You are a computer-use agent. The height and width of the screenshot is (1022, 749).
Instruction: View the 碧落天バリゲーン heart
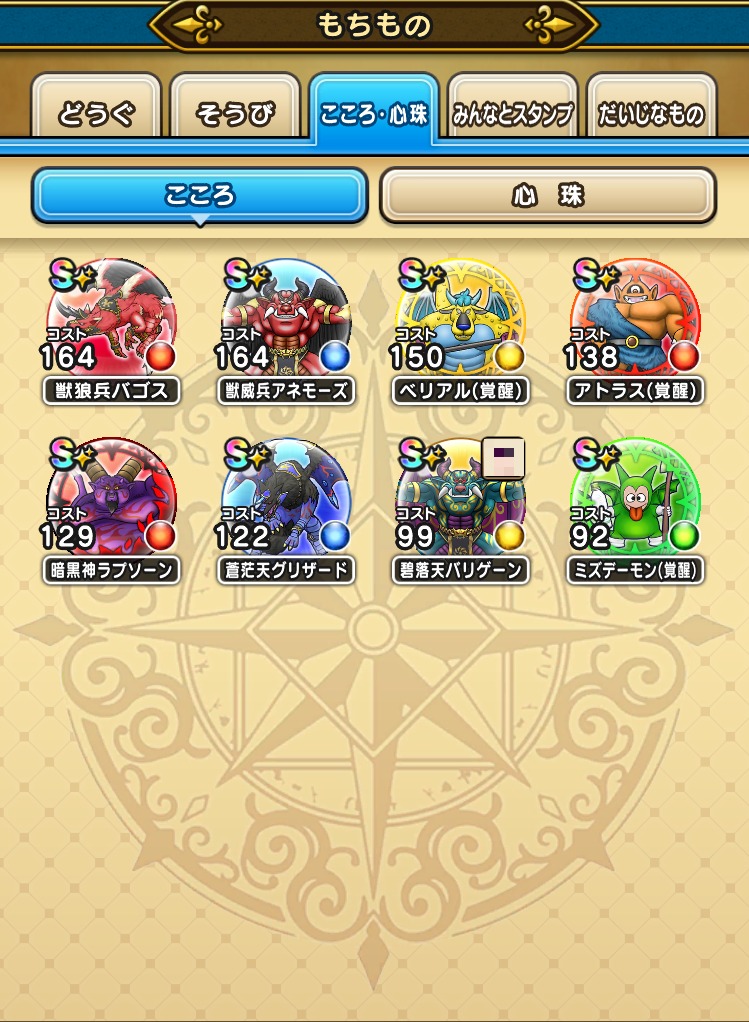click(461, 503)
